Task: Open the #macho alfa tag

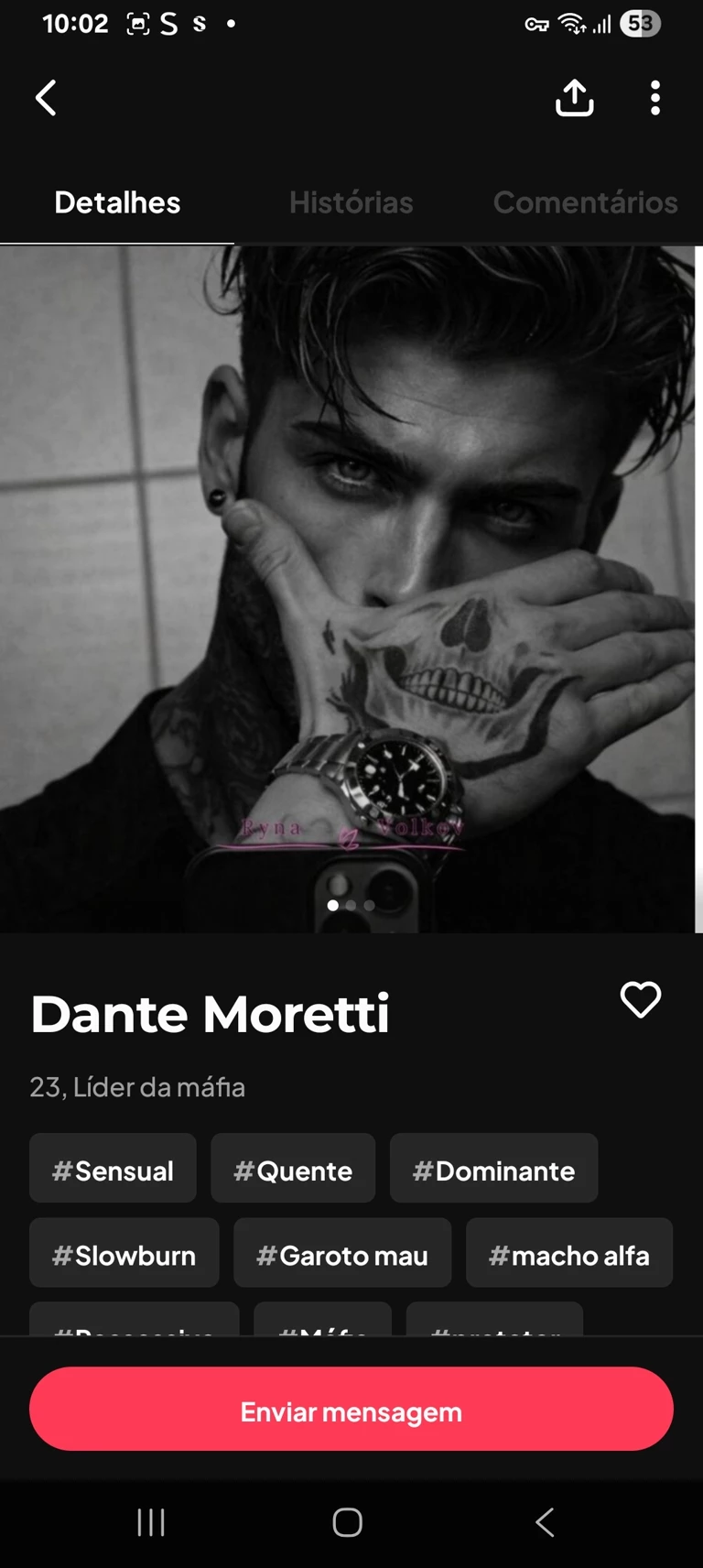Action: point(568,1254)
